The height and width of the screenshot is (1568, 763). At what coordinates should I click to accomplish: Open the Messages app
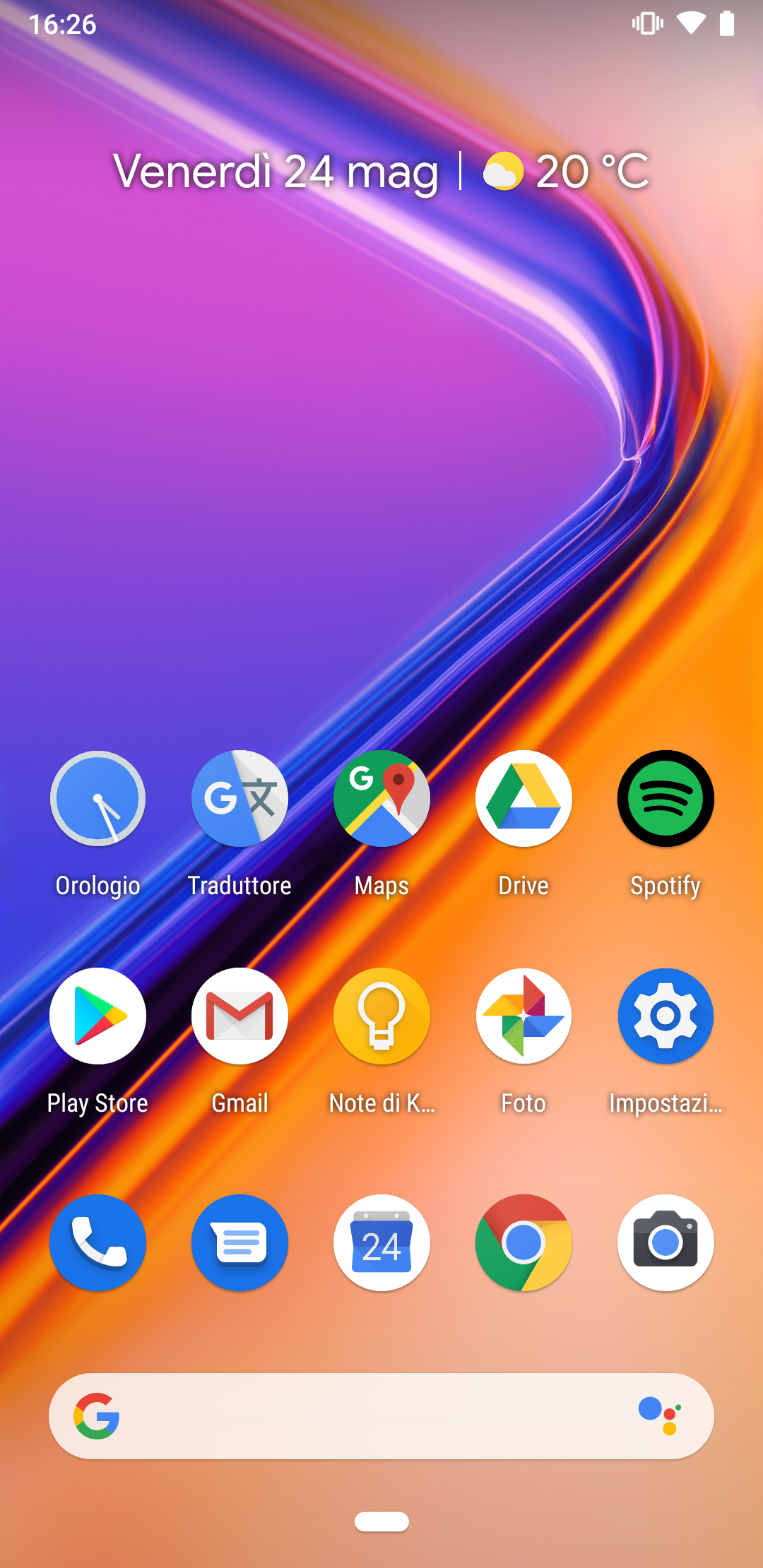coord(239,1243)
